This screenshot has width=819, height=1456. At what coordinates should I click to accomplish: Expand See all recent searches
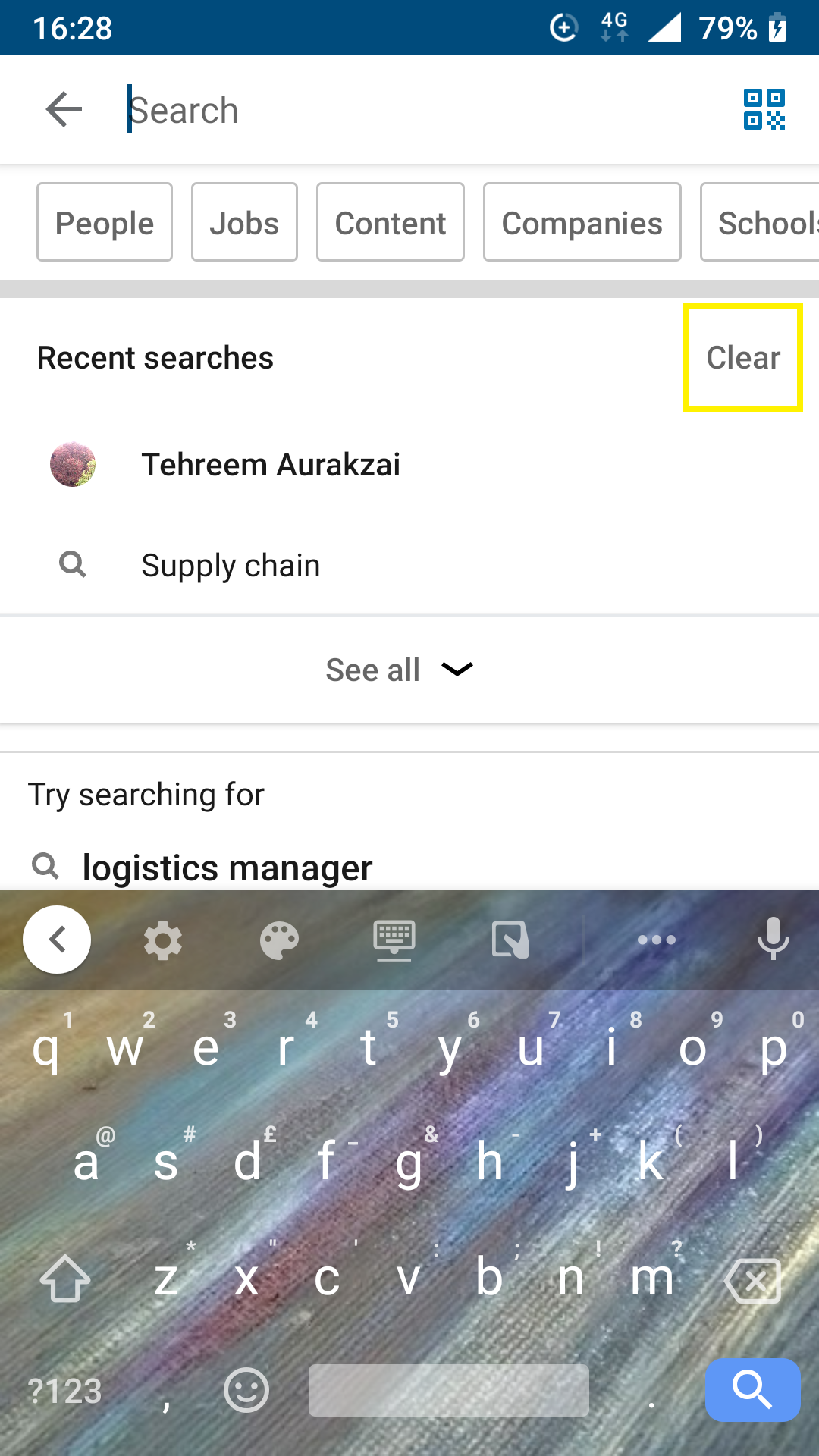400,670
